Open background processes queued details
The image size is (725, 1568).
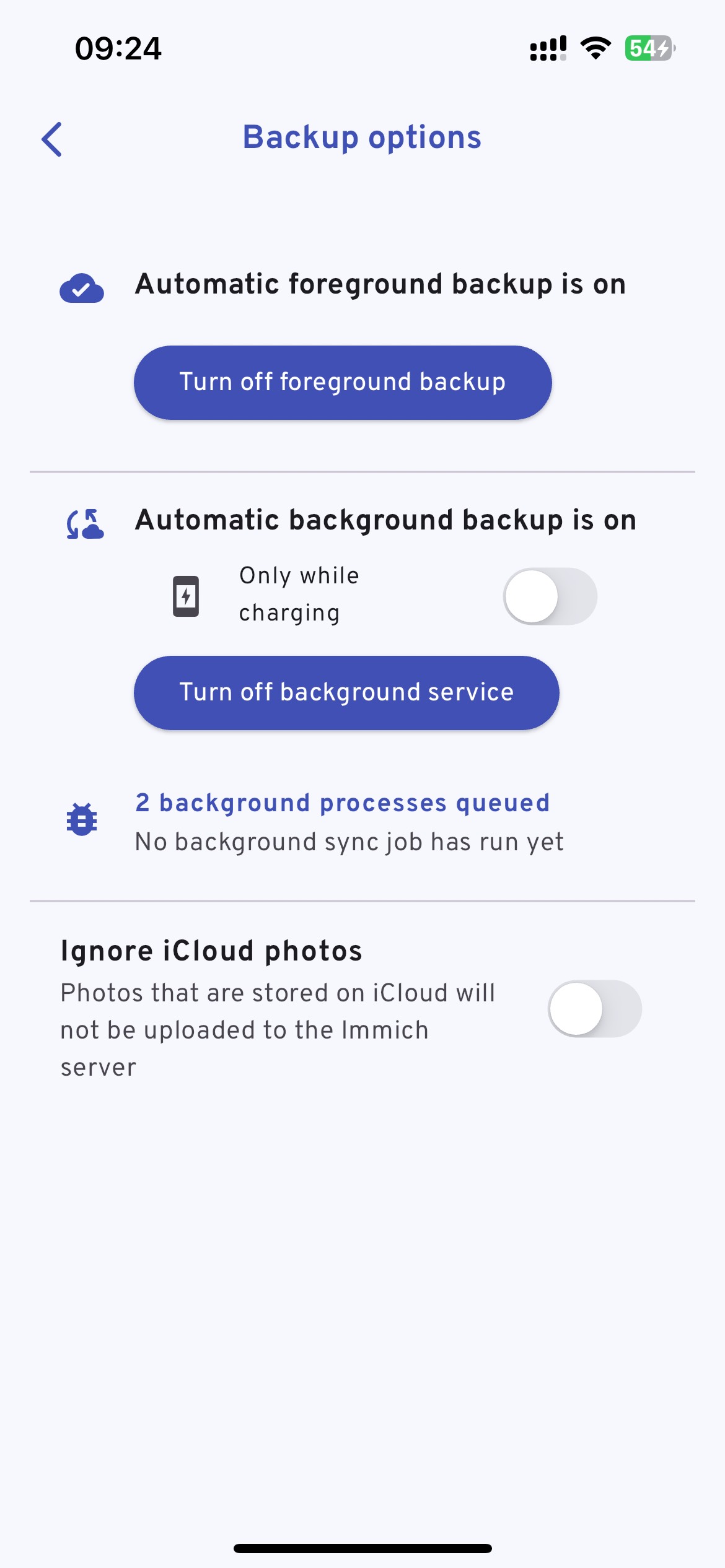343,803
